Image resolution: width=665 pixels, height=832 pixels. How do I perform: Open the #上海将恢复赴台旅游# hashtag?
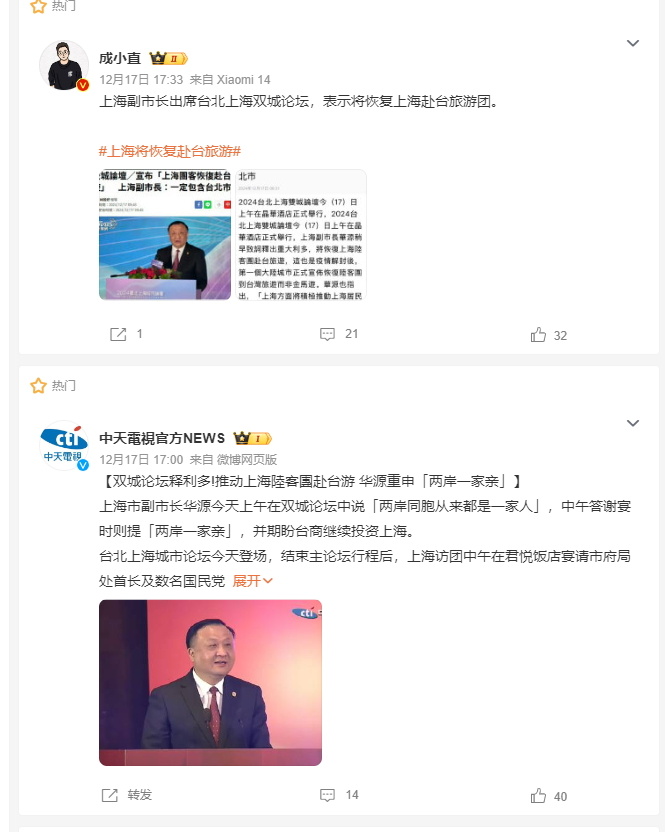coord(169,150)
